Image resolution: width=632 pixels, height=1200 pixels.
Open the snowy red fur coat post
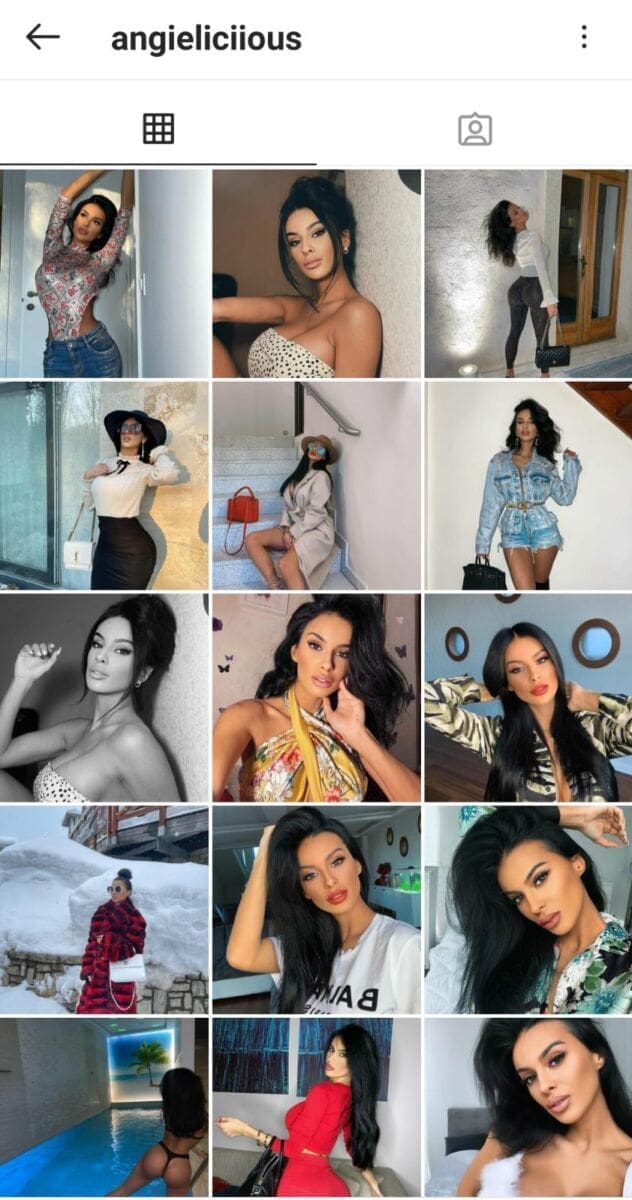point(104,910)
